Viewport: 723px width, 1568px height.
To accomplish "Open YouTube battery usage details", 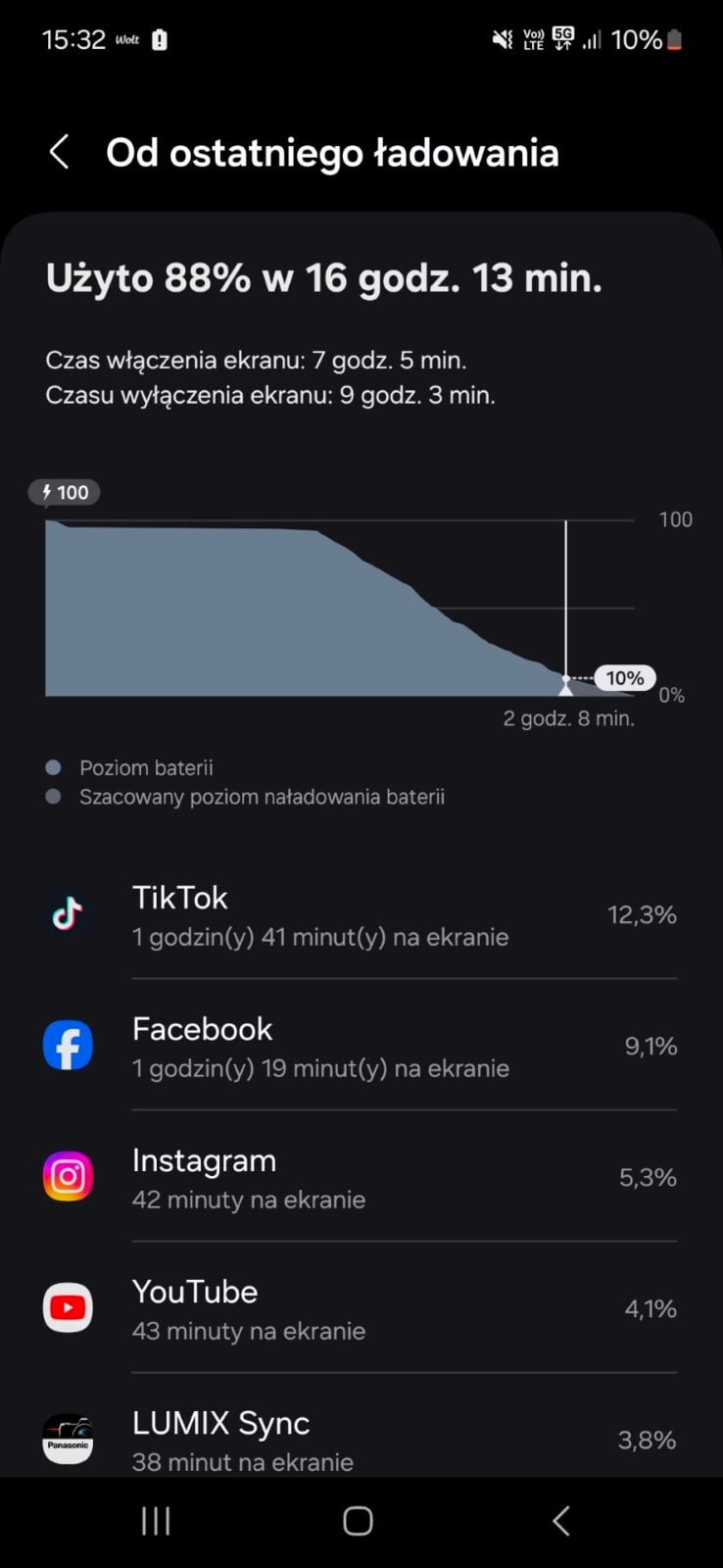I will click(x=361, y=1308).
